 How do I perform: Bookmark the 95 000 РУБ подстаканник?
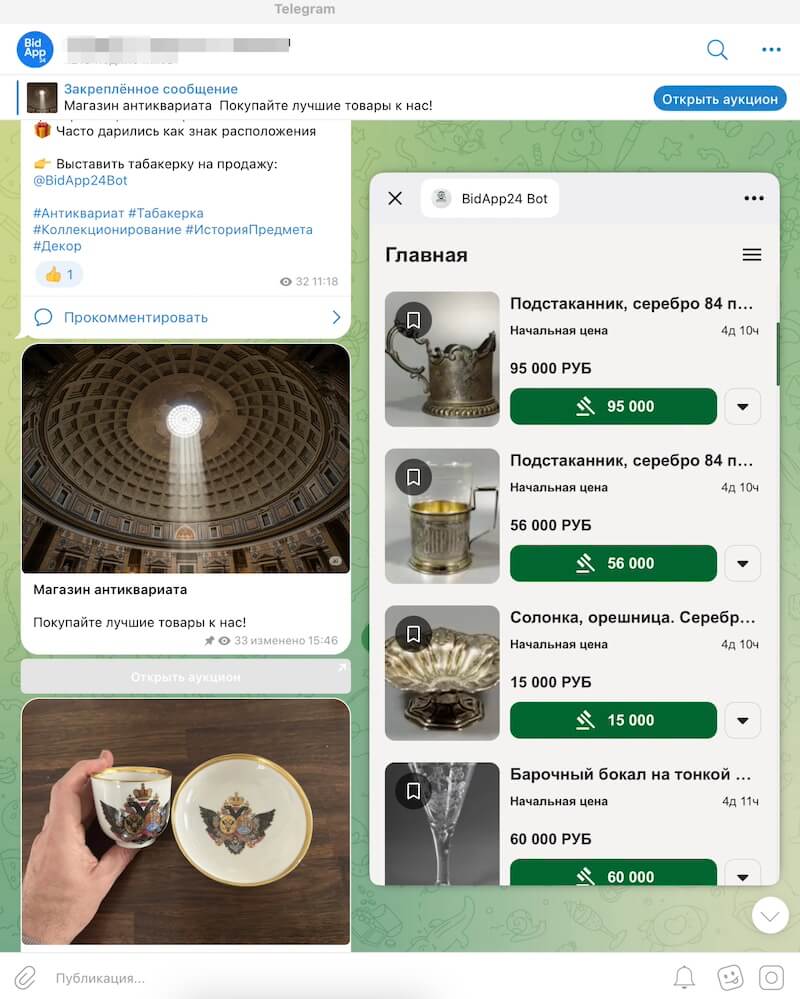(413, 320)
